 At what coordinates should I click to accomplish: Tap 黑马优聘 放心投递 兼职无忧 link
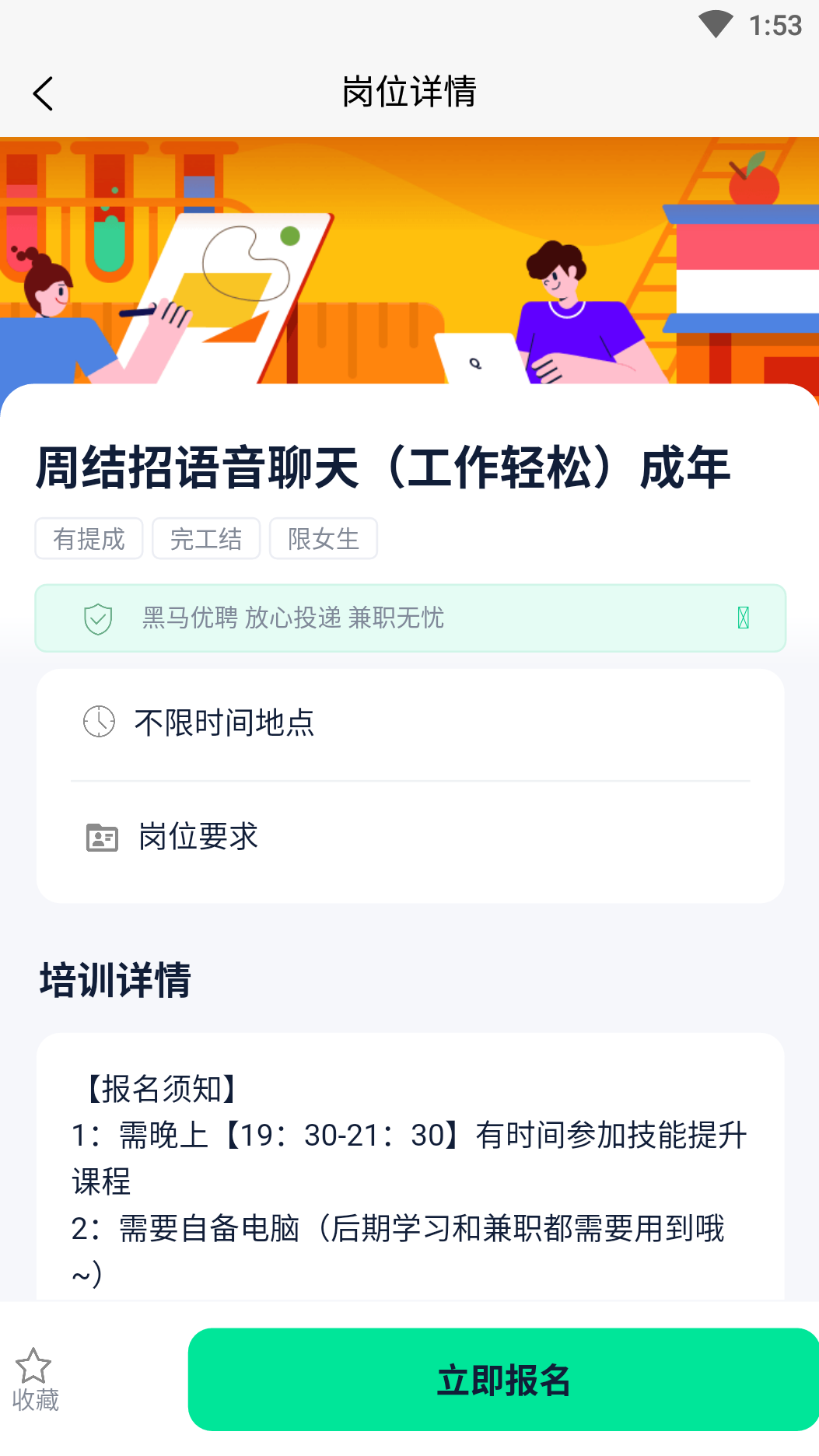click(x=292, y=618)
